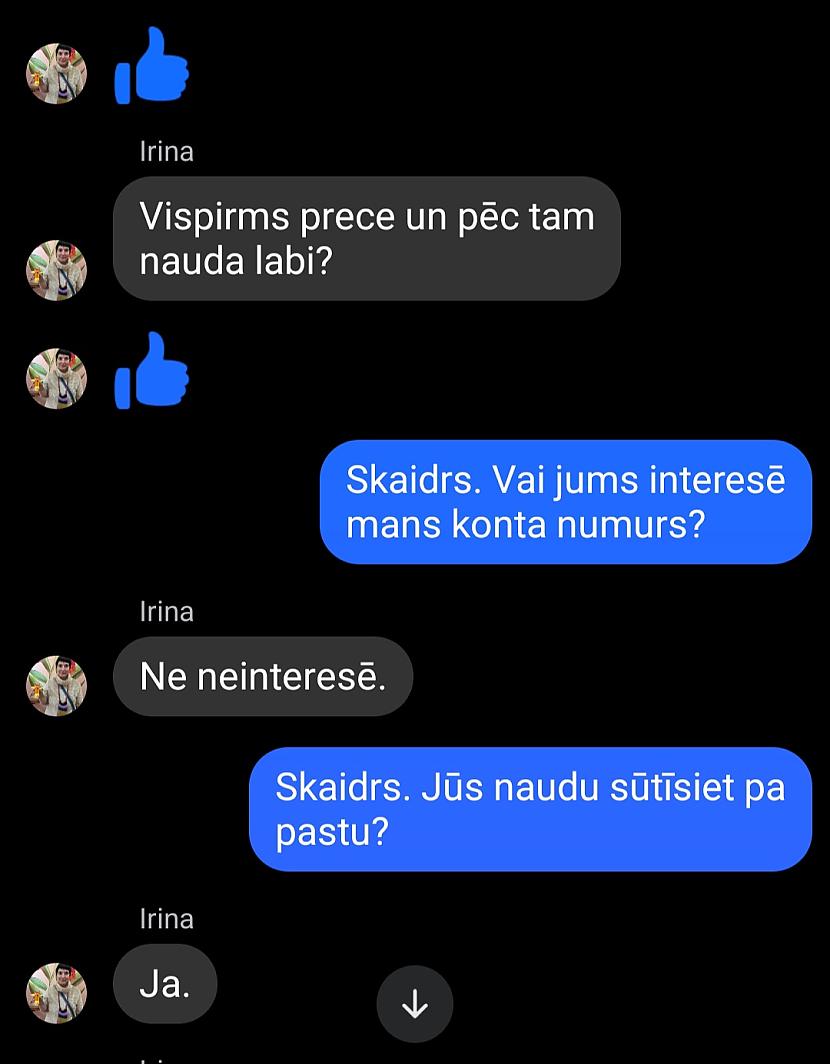This screenshot has height=1064, width=830.
Task: Open Irina's avatar beside "Vispirms prece" message
Action: 56,270
